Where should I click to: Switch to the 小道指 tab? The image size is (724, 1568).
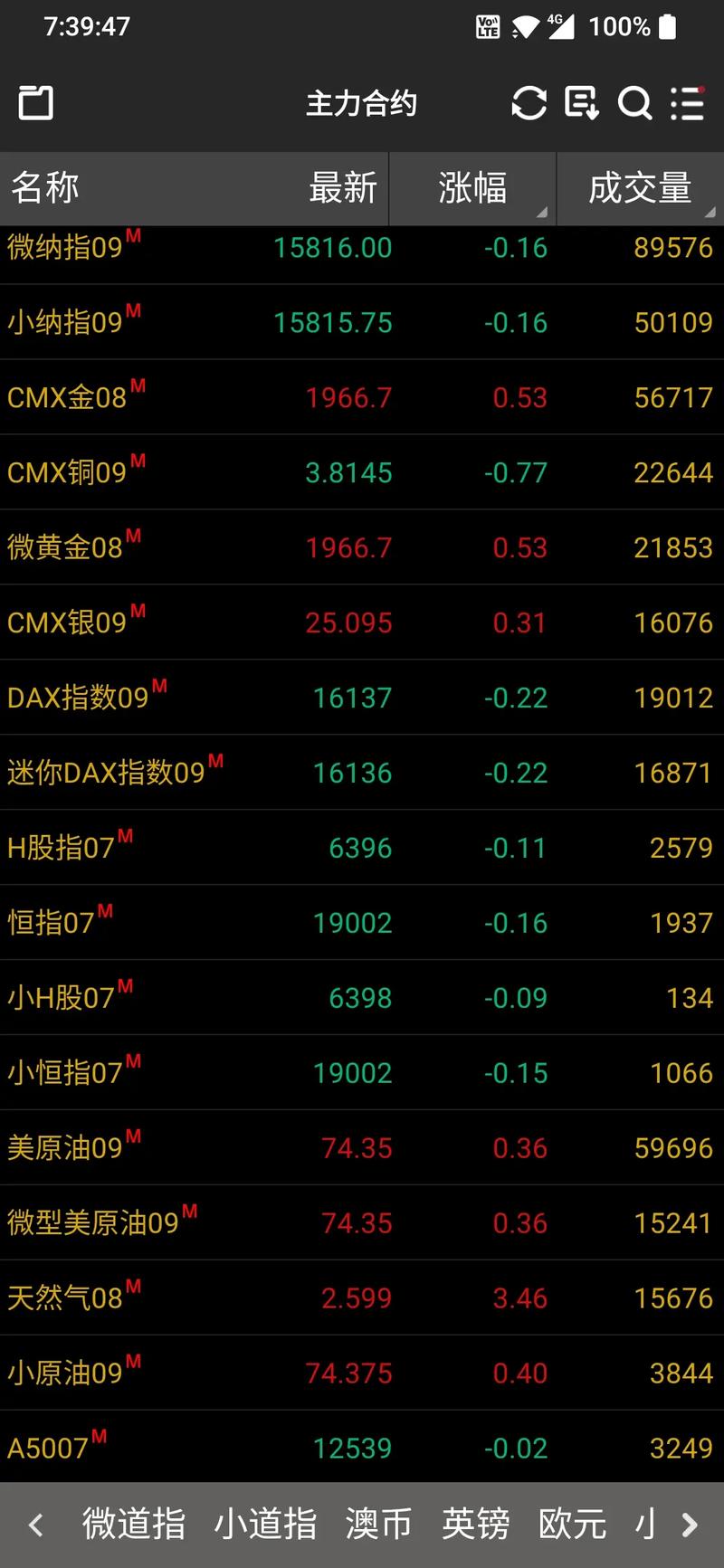(265, 1525)
